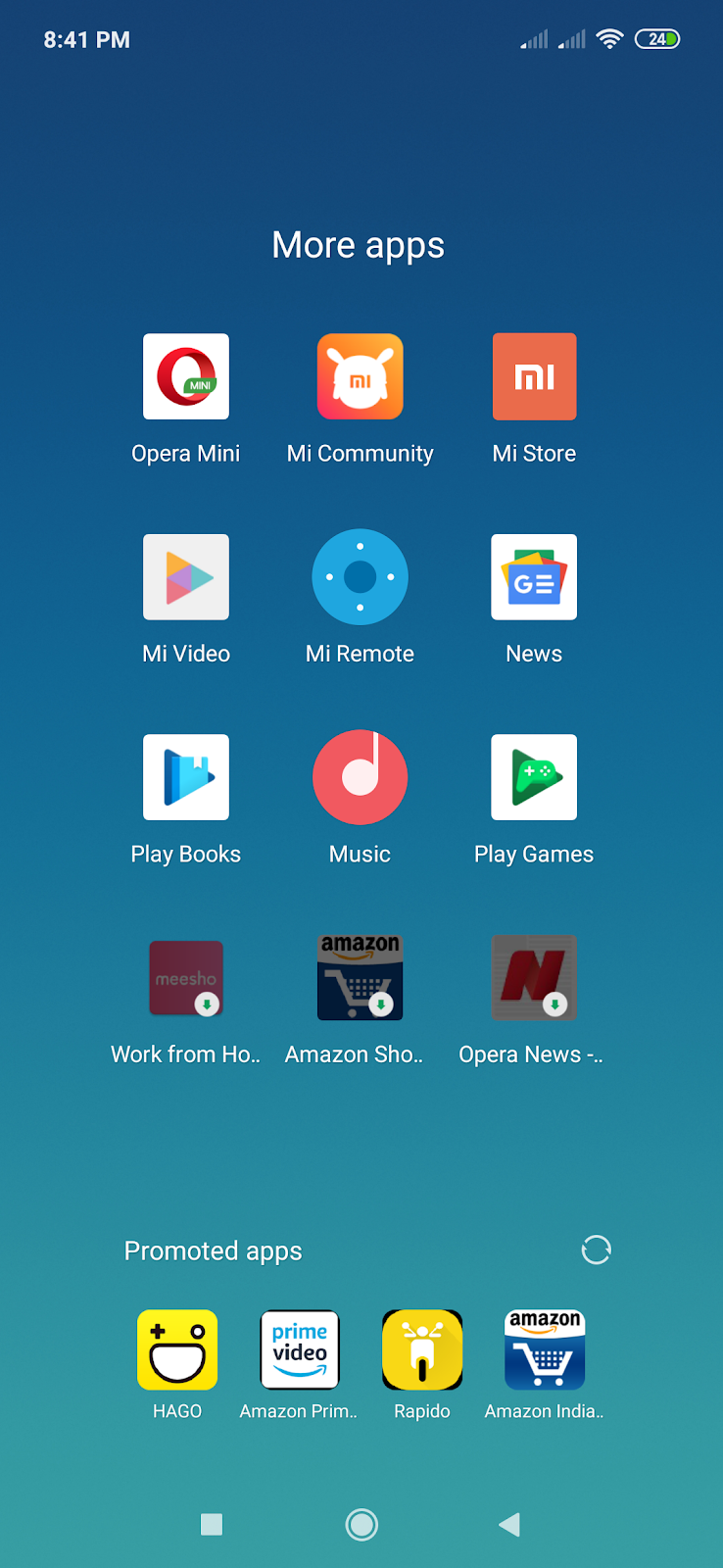The height and width of the screenshot is (1568, 723).
Task: Open the Opera Mini app
Action: point(186,377)
